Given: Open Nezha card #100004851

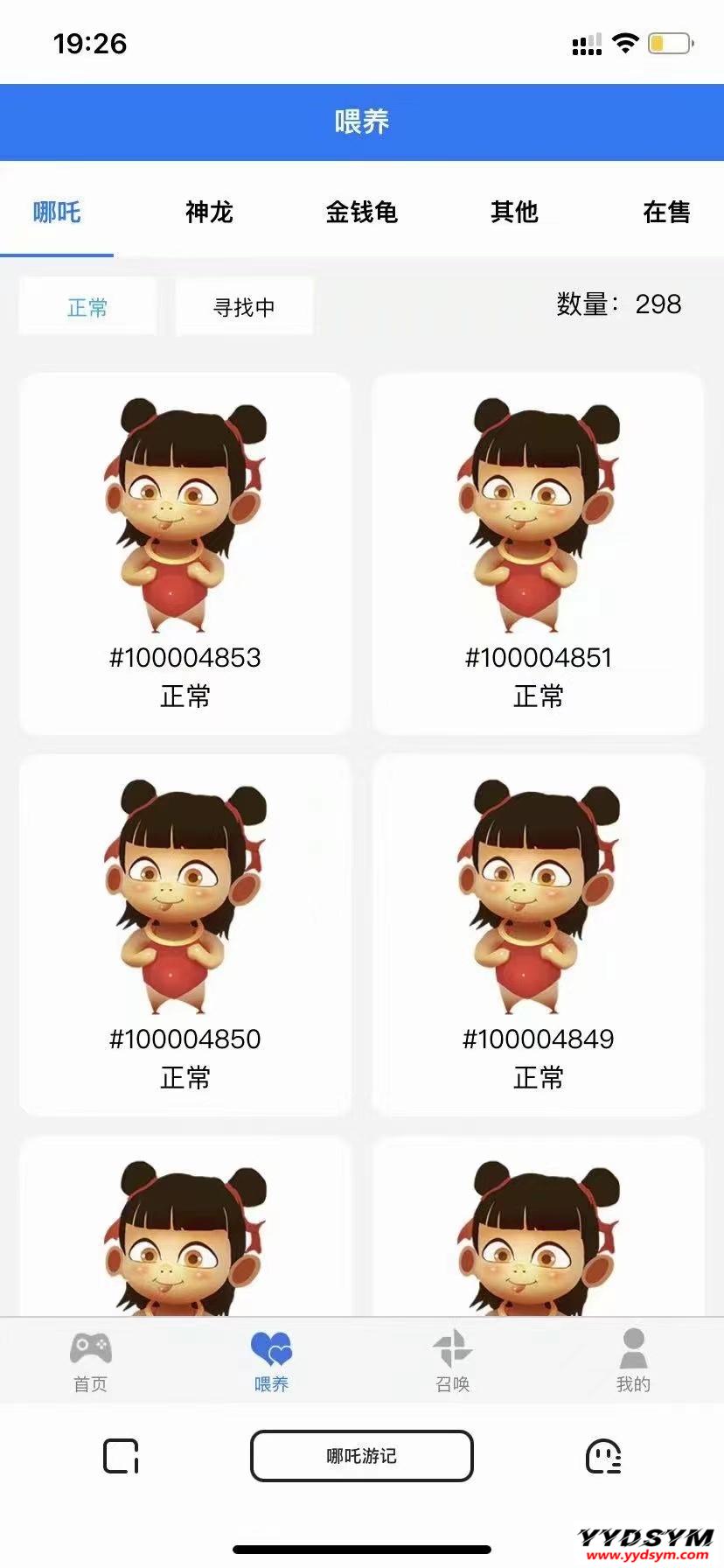Looking at the screenshot, I should click(538, 553).
